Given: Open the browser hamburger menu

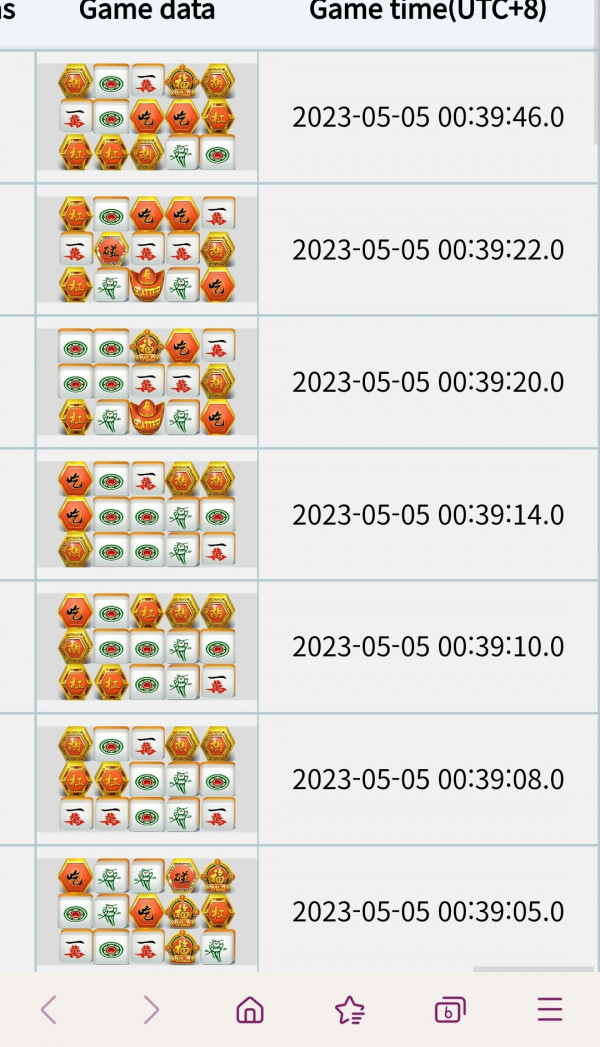Looking at the screenshot, I should 550,1010.
